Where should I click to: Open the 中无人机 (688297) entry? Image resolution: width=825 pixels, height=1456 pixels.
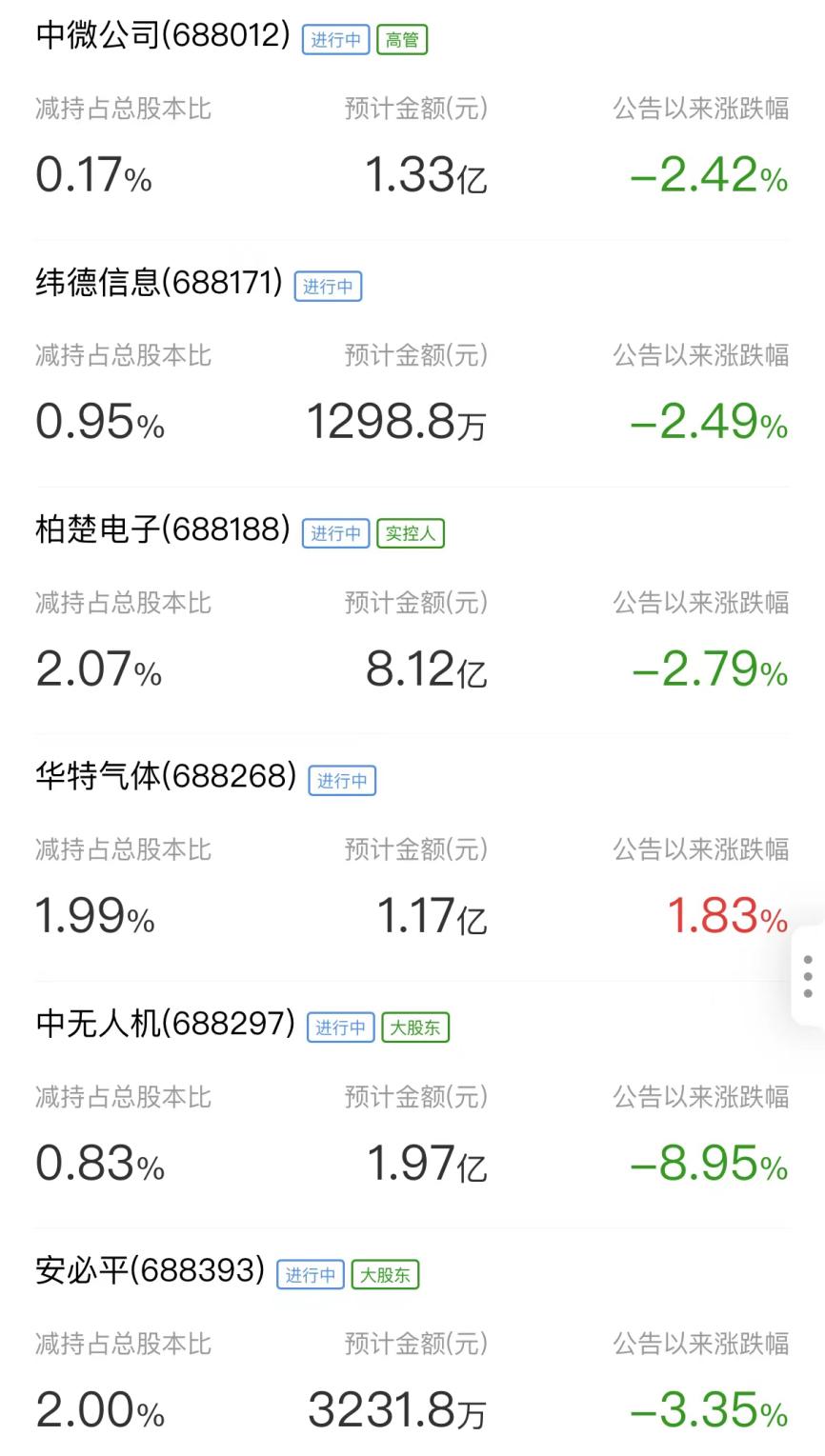pos(165,1024)
